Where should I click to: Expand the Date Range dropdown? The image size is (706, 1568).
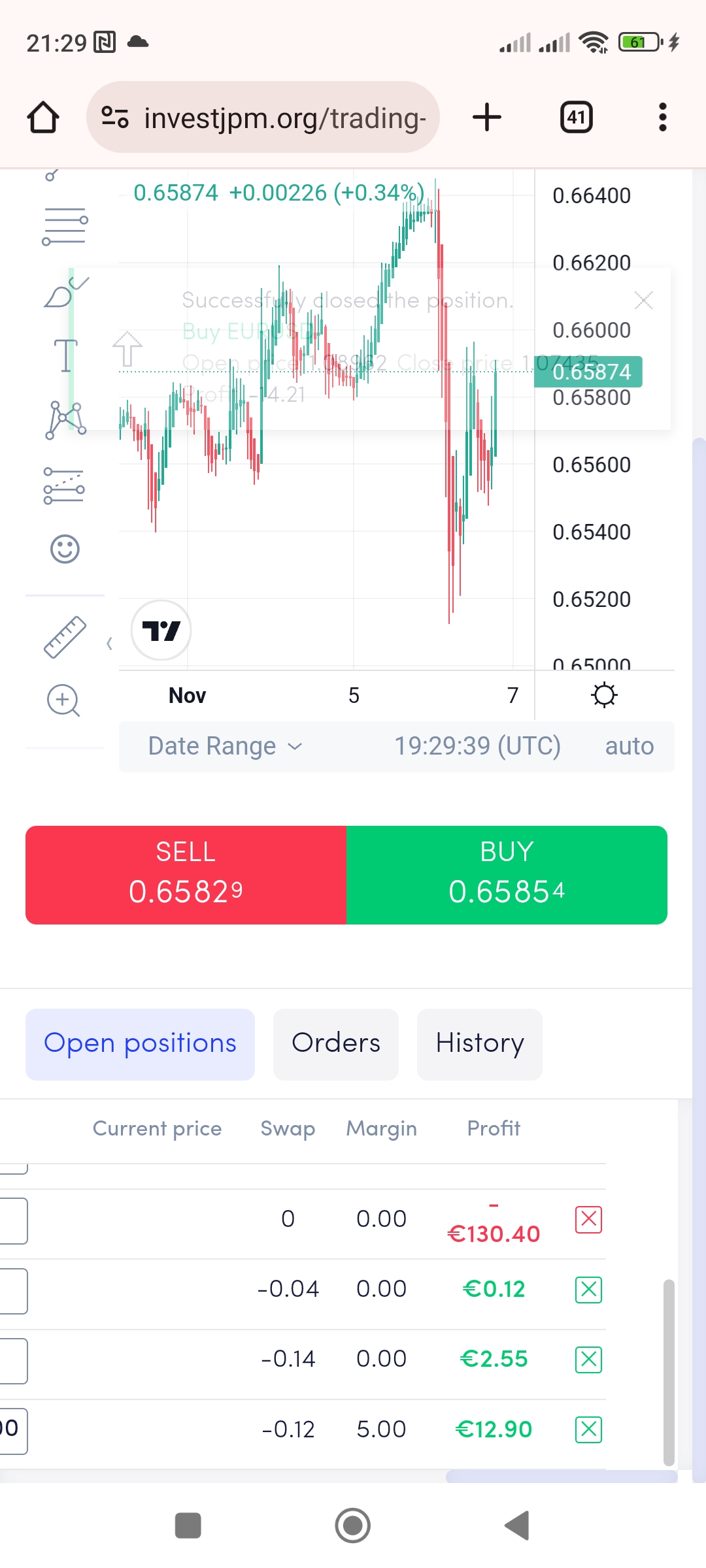click(x=225, y=746)
